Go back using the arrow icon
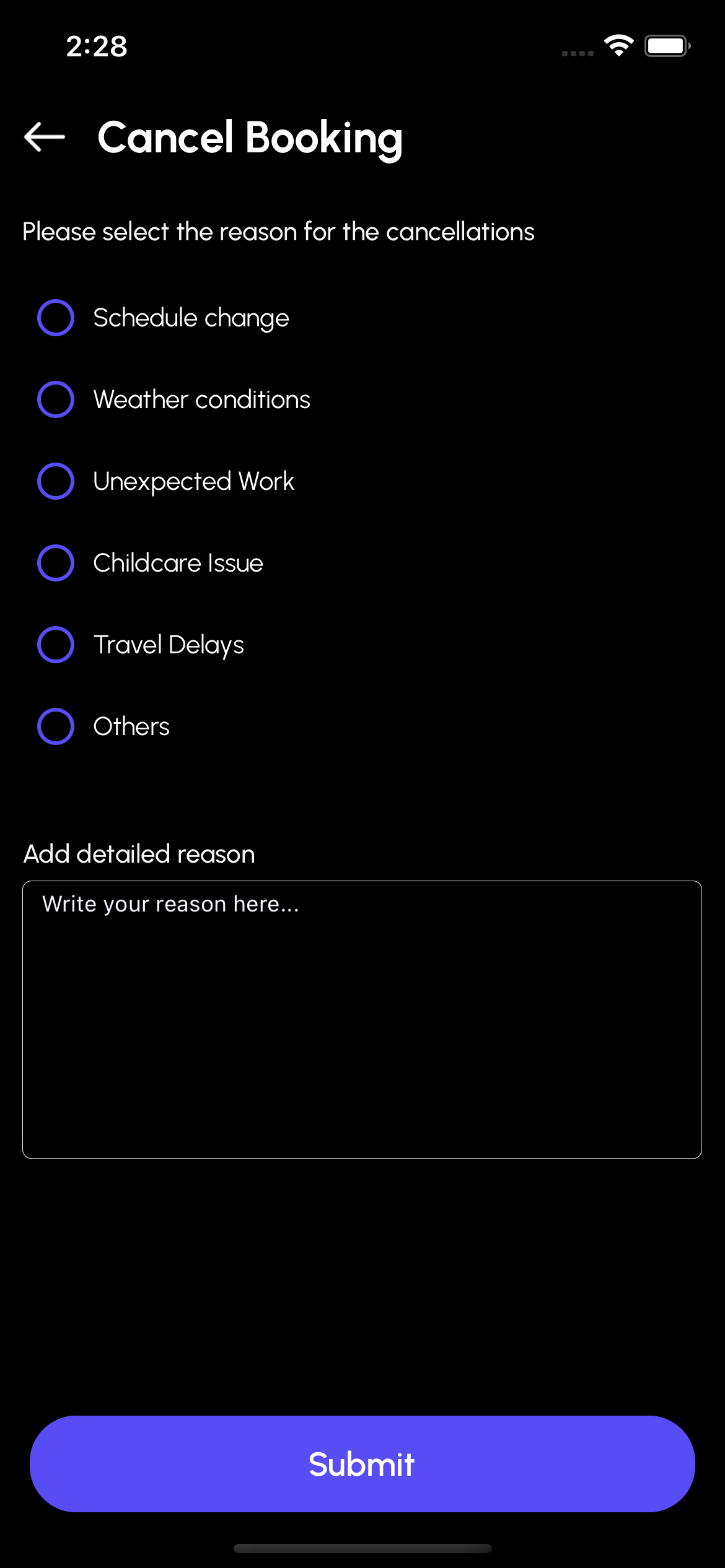Image resolution: width=725 pixels, height=1568 pixels. pyautogui.click(x=45, y=137)
